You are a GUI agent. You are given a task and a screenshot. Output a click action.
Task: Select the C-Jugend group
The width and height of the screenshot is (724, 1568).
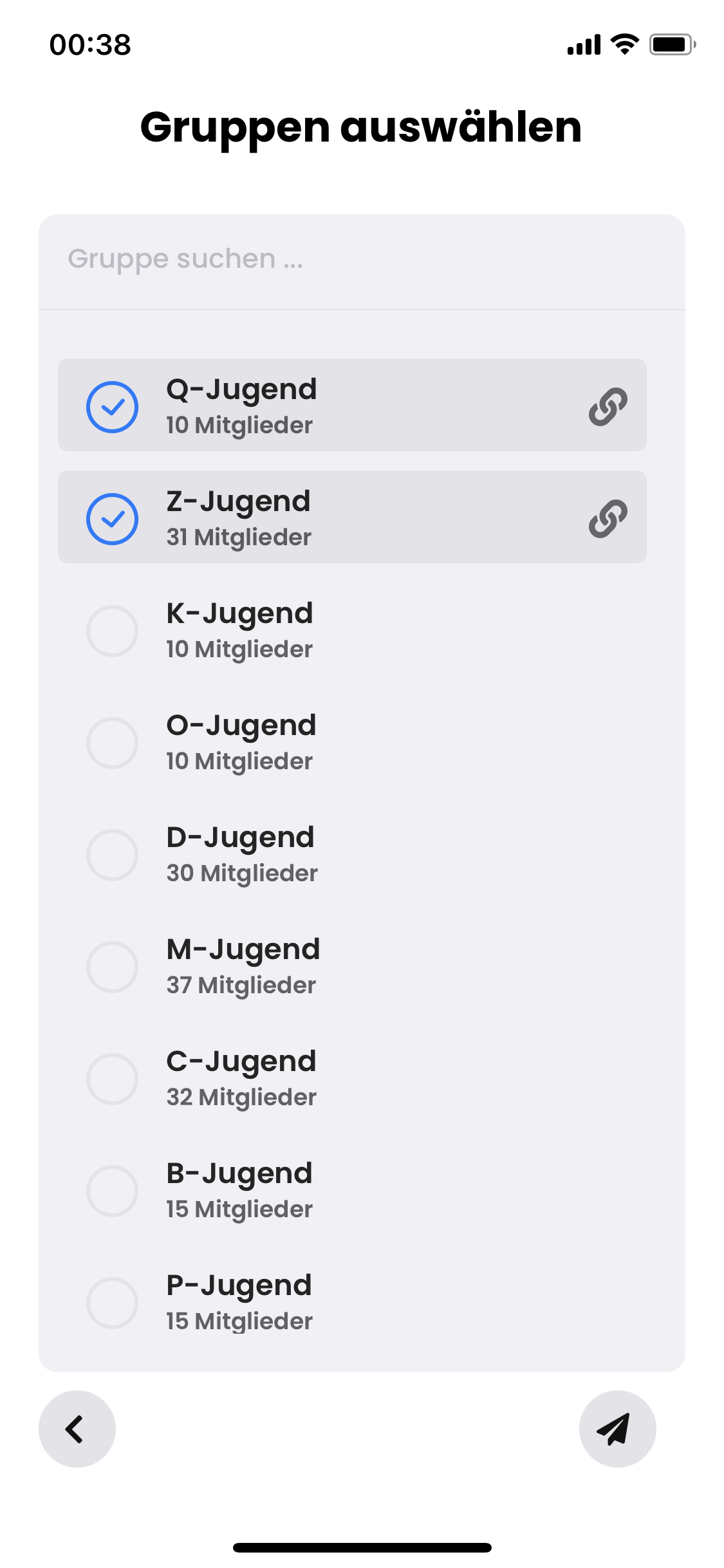coord(112,1078)
